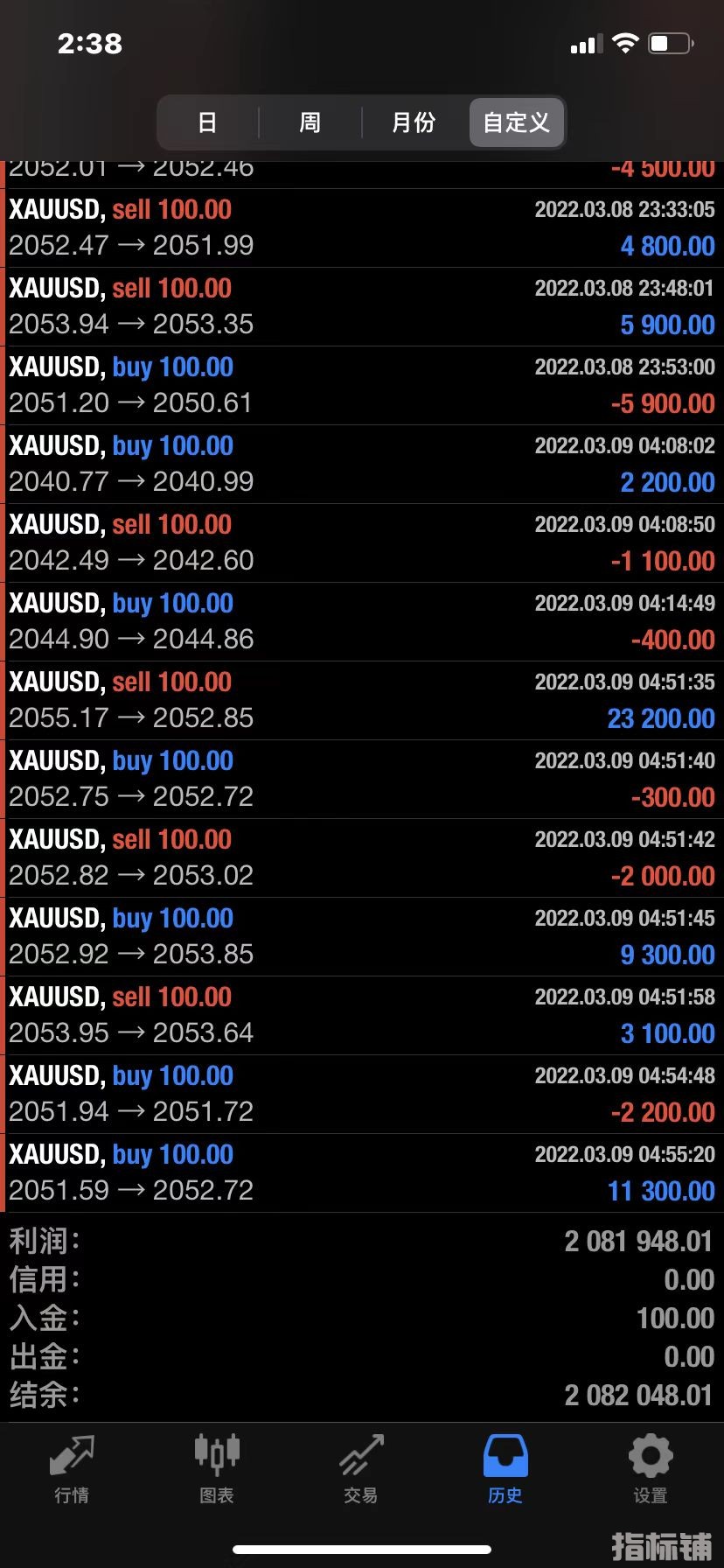This screenshot has width=724, height=1568.
Task: Expand the sell trade closed at 23:33:05
Action: coord(362,228)
